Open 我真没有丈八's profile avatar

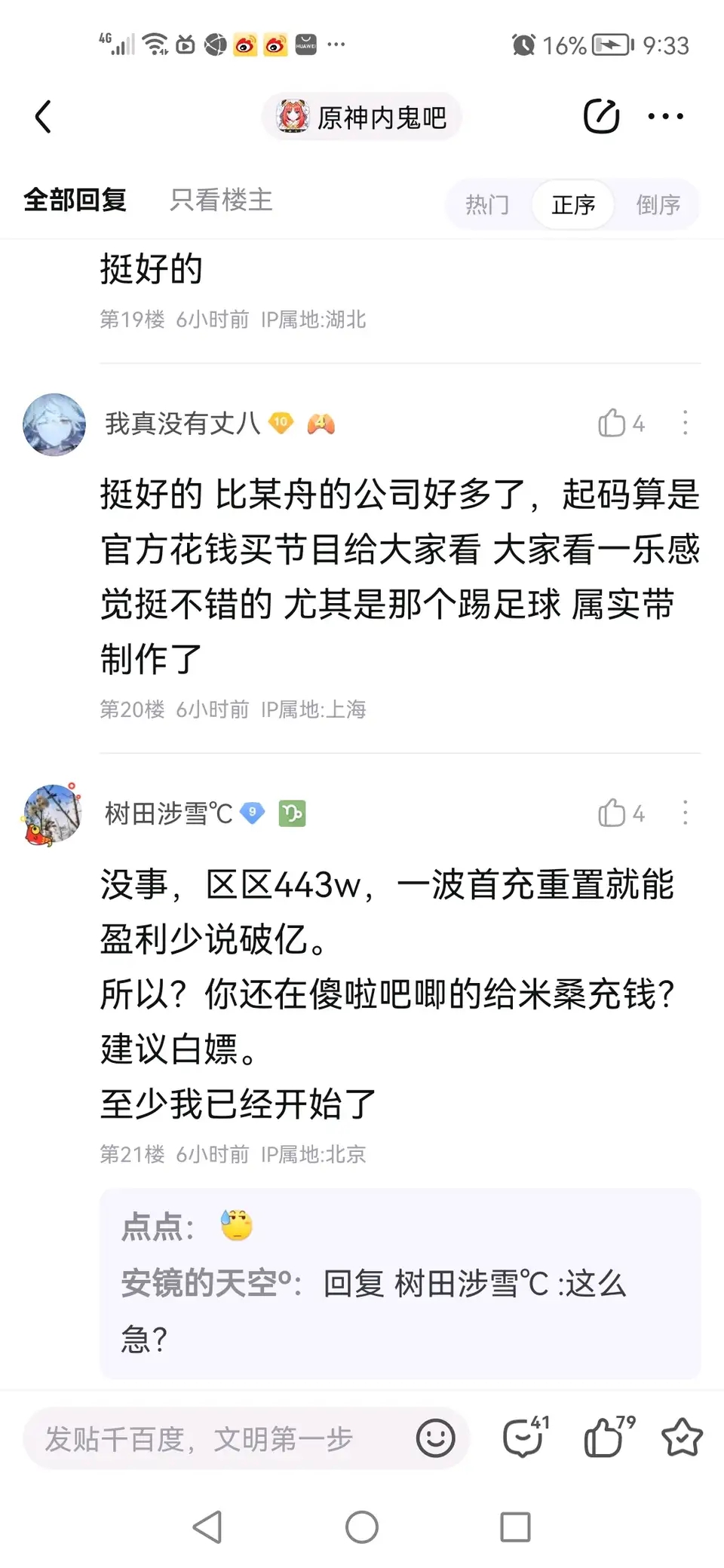click(54, 424)
